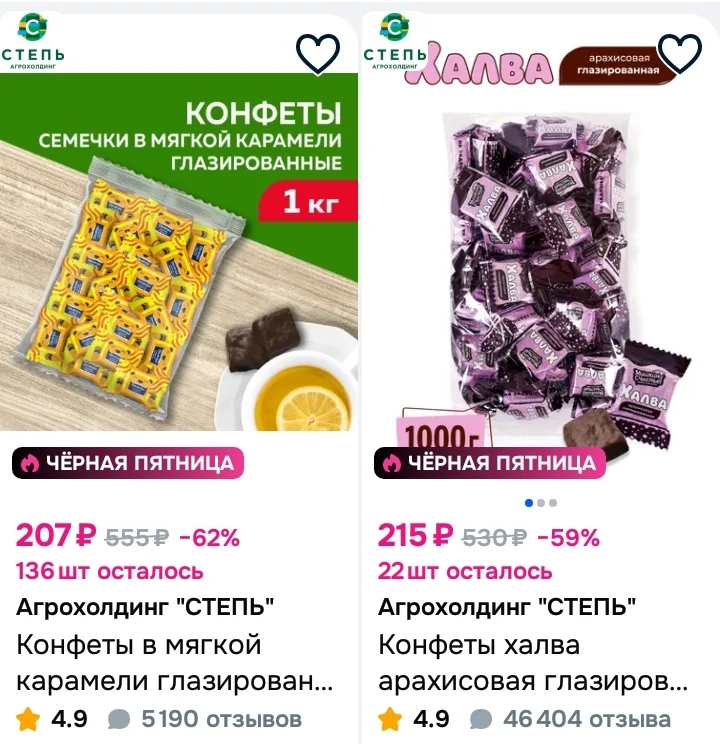The height and width of the screenshot is (744, 720).
Task: Open the product card for Конфеты в мягкой карамели
Action: (x=175, y=663)
